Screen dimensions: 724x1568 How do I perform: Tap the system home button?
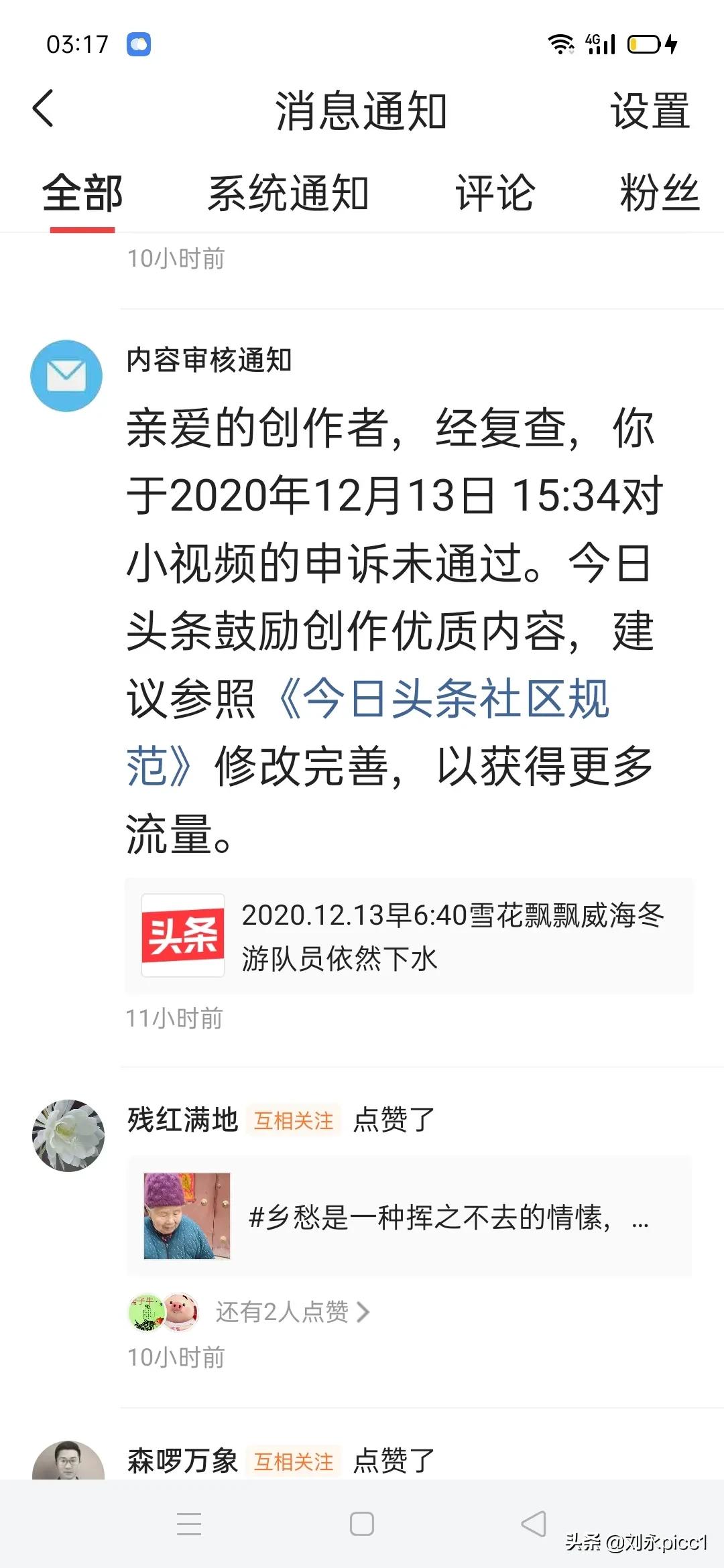coord(362,1524)
